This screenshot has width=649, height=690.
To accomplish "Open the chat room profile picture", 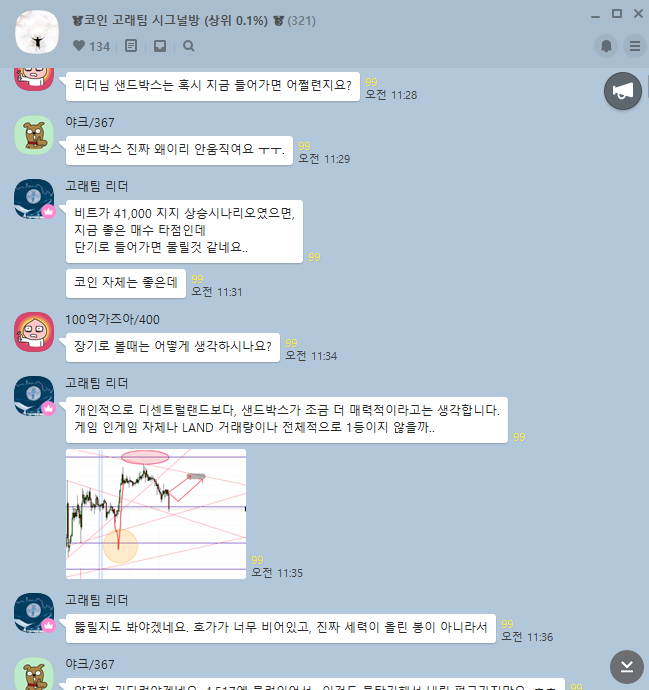I will [34, 33].
